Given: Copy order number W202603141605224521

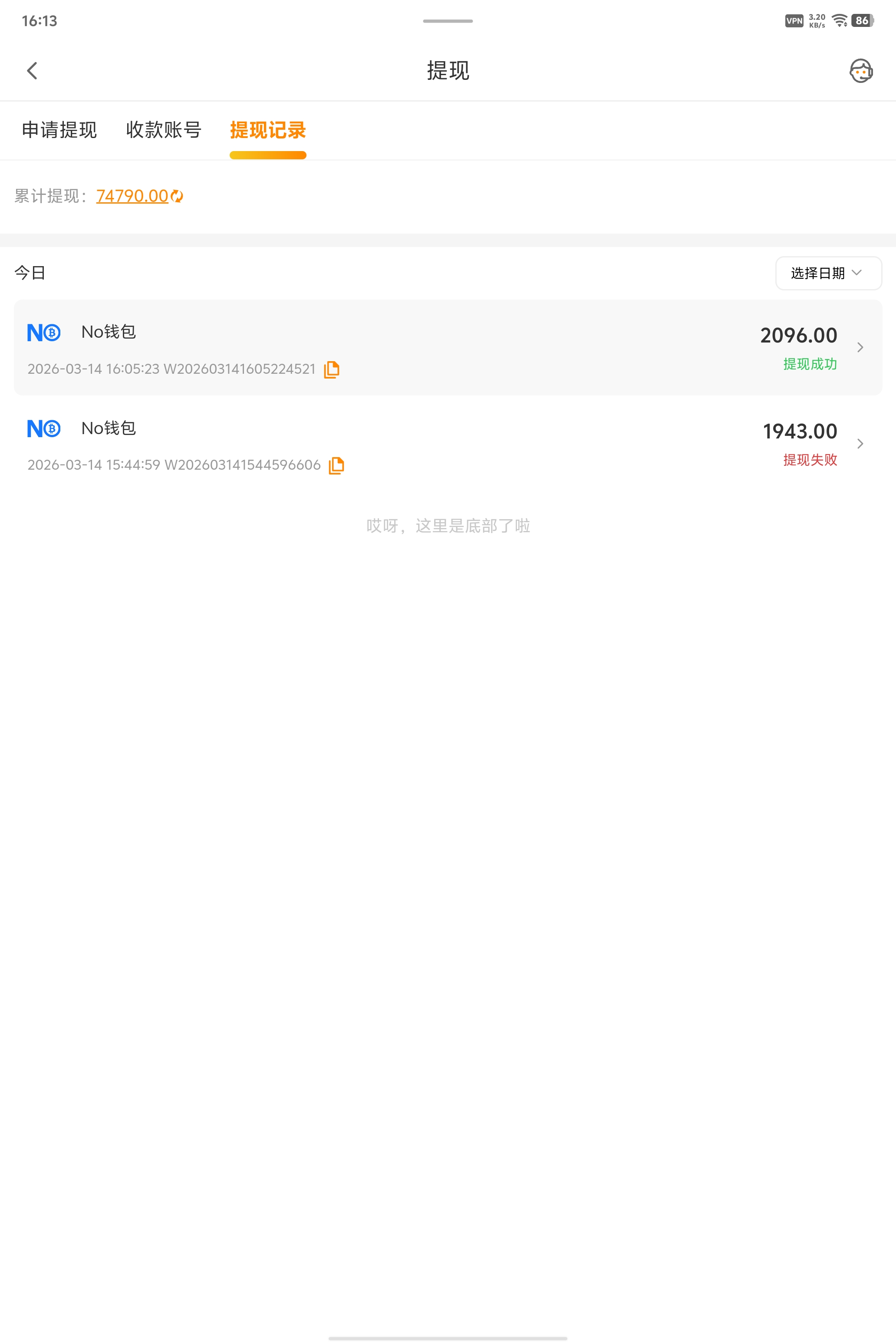Looking at the screenshot, I should click(331, 370).
